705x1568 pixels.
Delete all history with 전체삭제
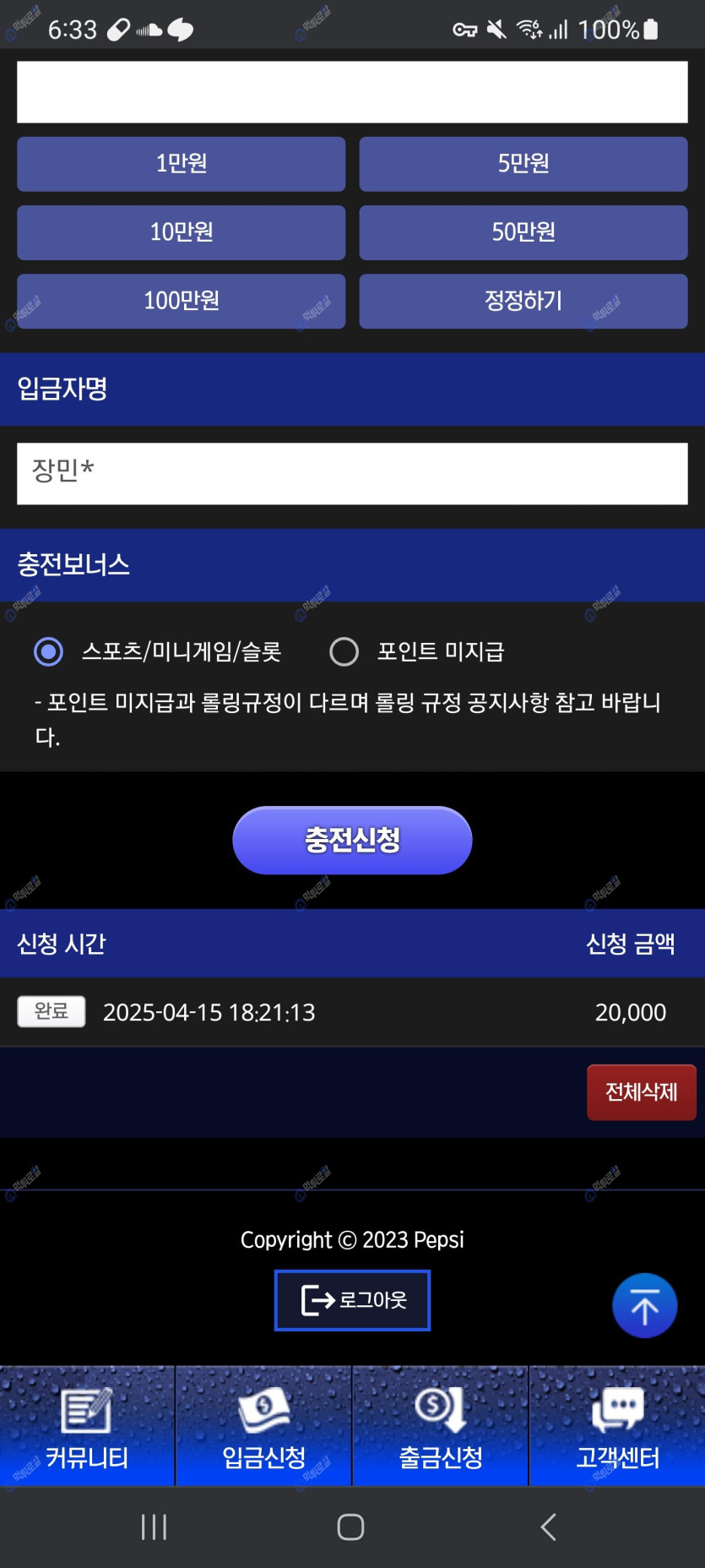[x=641, y=1092]
